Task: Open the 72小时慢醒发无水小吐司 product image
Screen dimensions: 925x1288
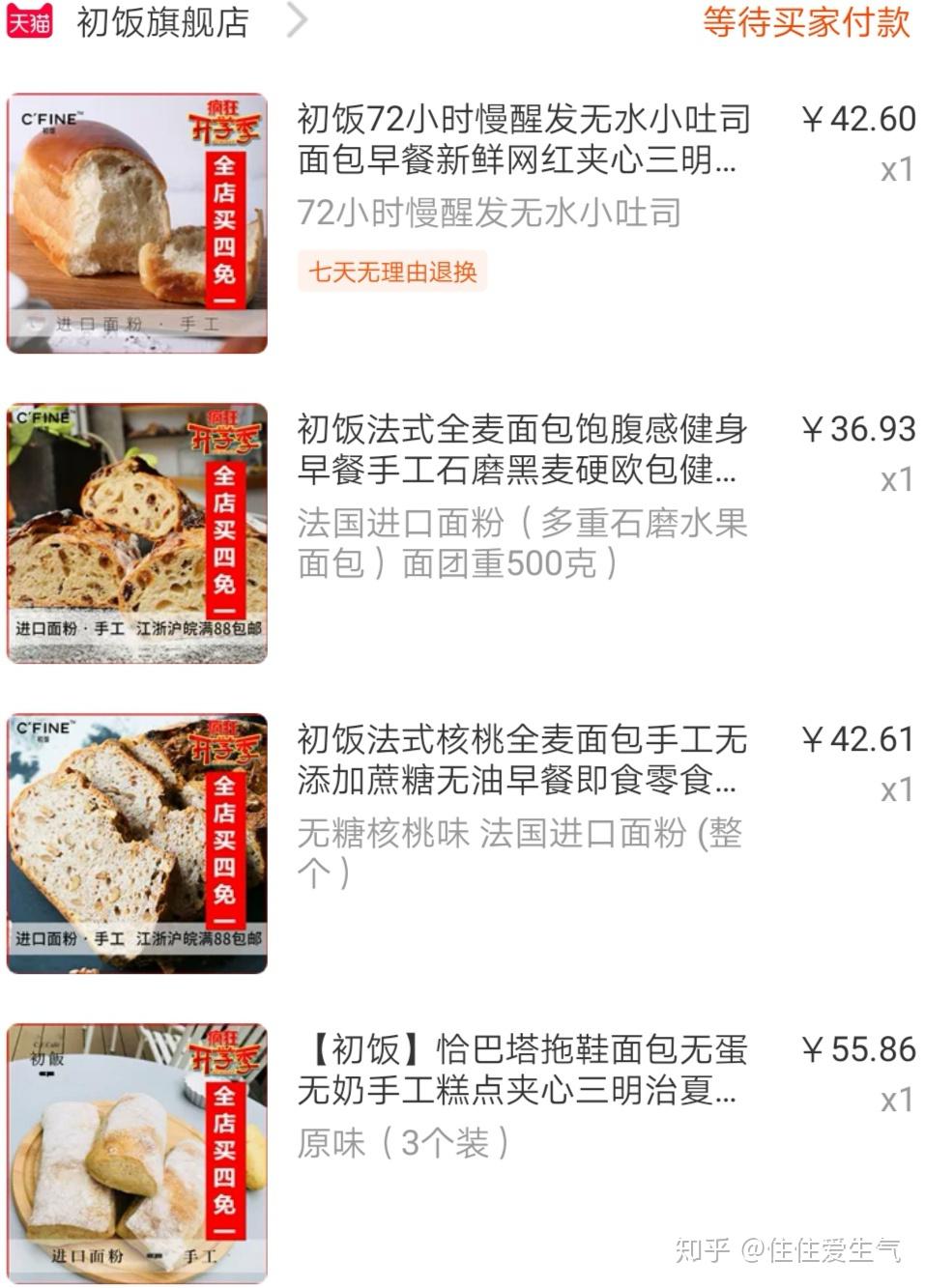Action: click(137, 223)
